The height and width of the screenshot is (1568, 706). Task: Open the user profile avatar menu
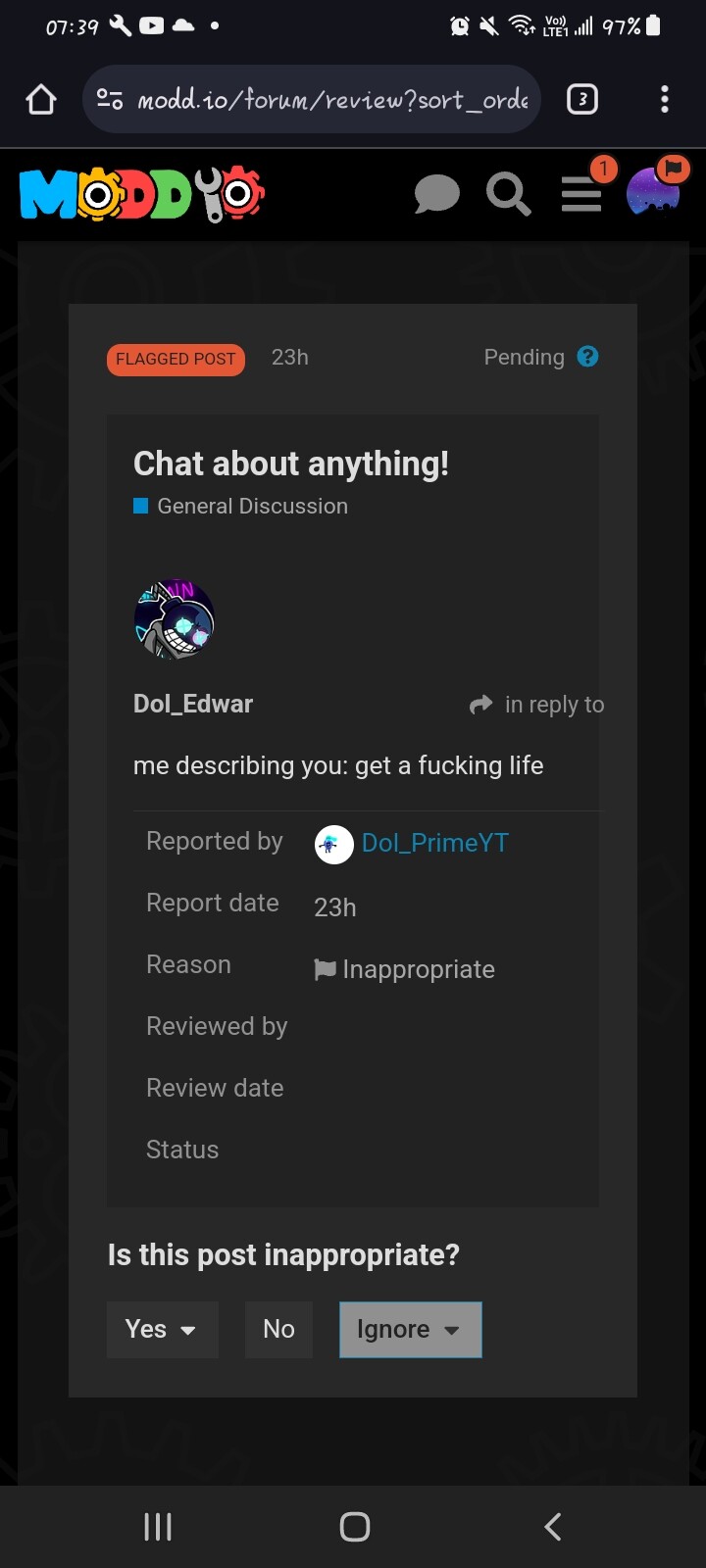pyautogui.click(x=654, y=191)
